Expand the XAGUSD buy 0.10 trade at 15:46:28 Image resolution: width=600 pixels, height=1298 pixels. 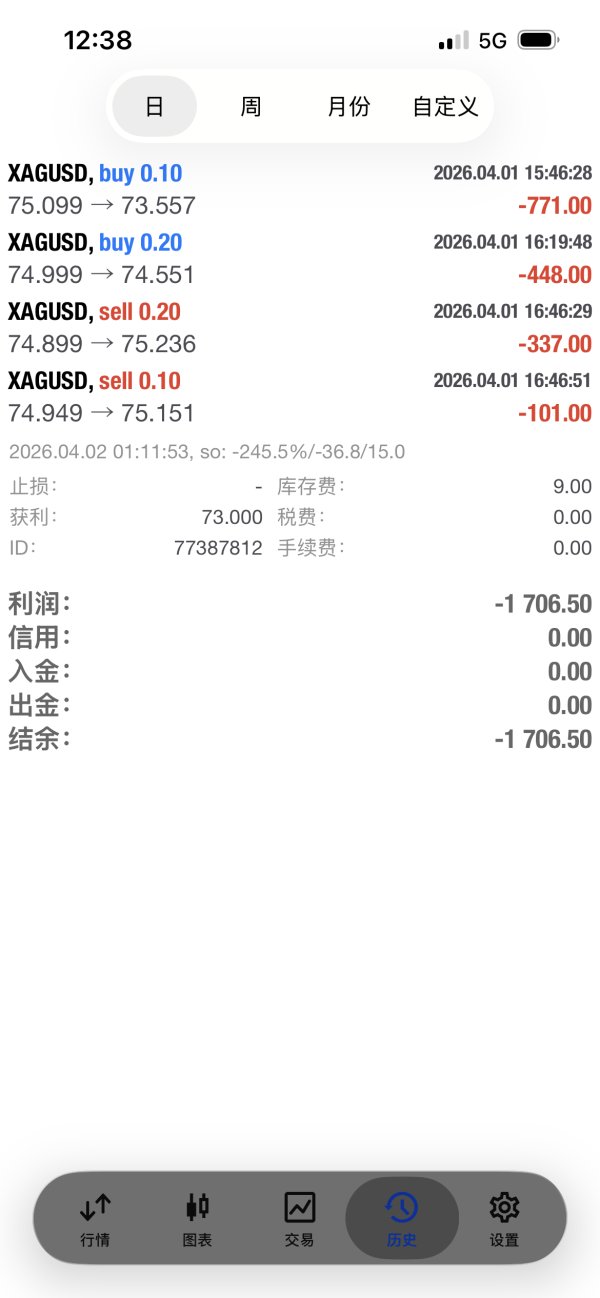point(300,190)
